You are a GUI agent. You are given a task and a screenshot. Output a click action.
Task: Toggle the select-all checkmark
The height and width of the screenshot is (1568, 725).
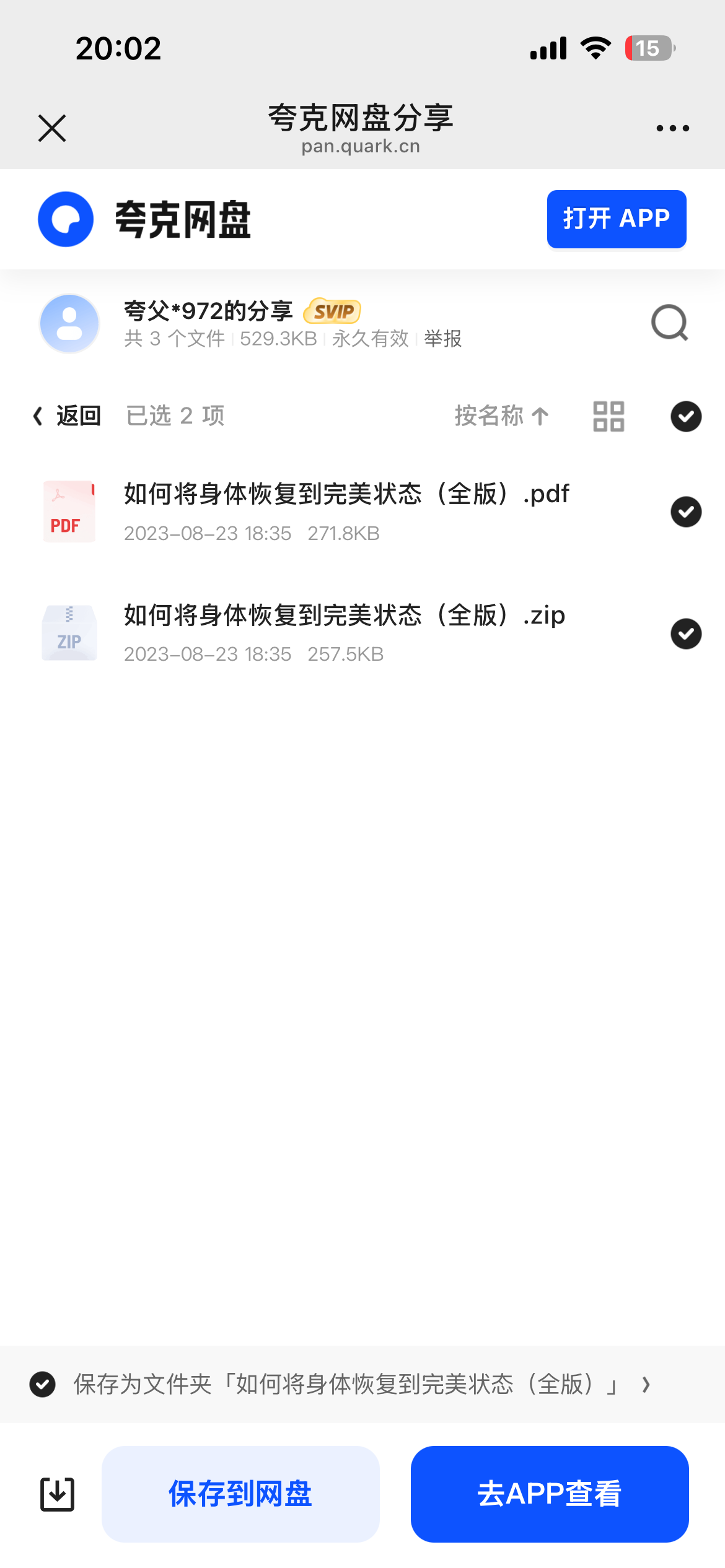point(686,416)
